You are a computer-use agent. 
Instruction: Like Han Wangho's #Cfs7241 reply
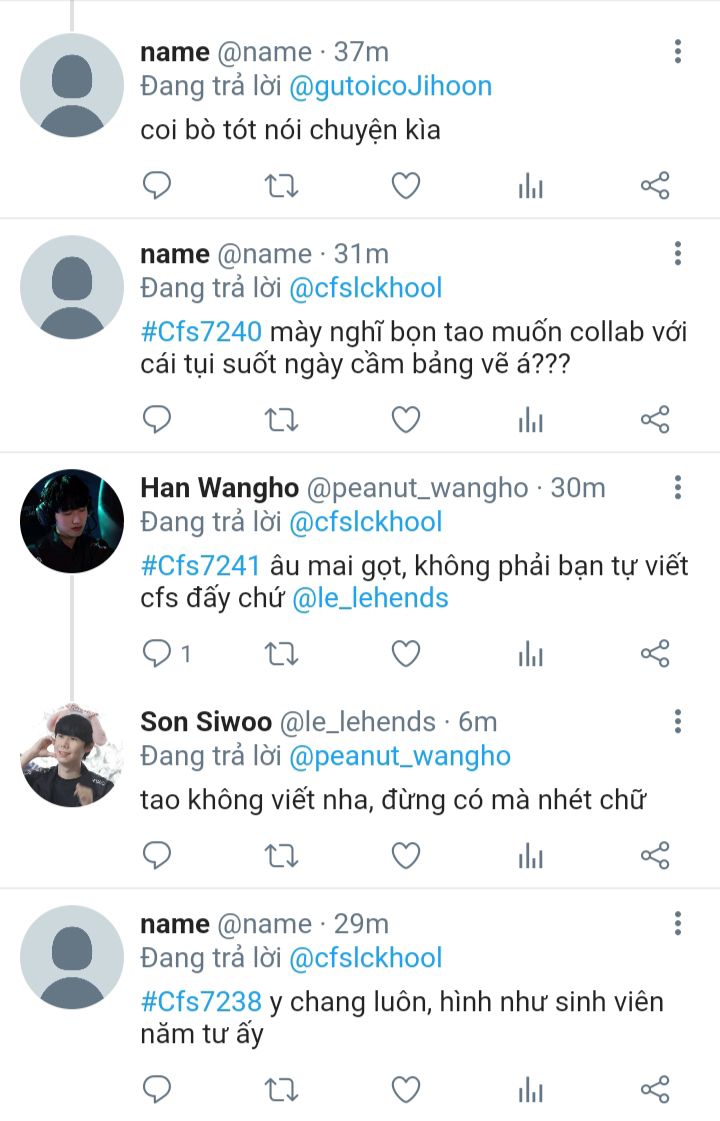(x=405, y=654)
